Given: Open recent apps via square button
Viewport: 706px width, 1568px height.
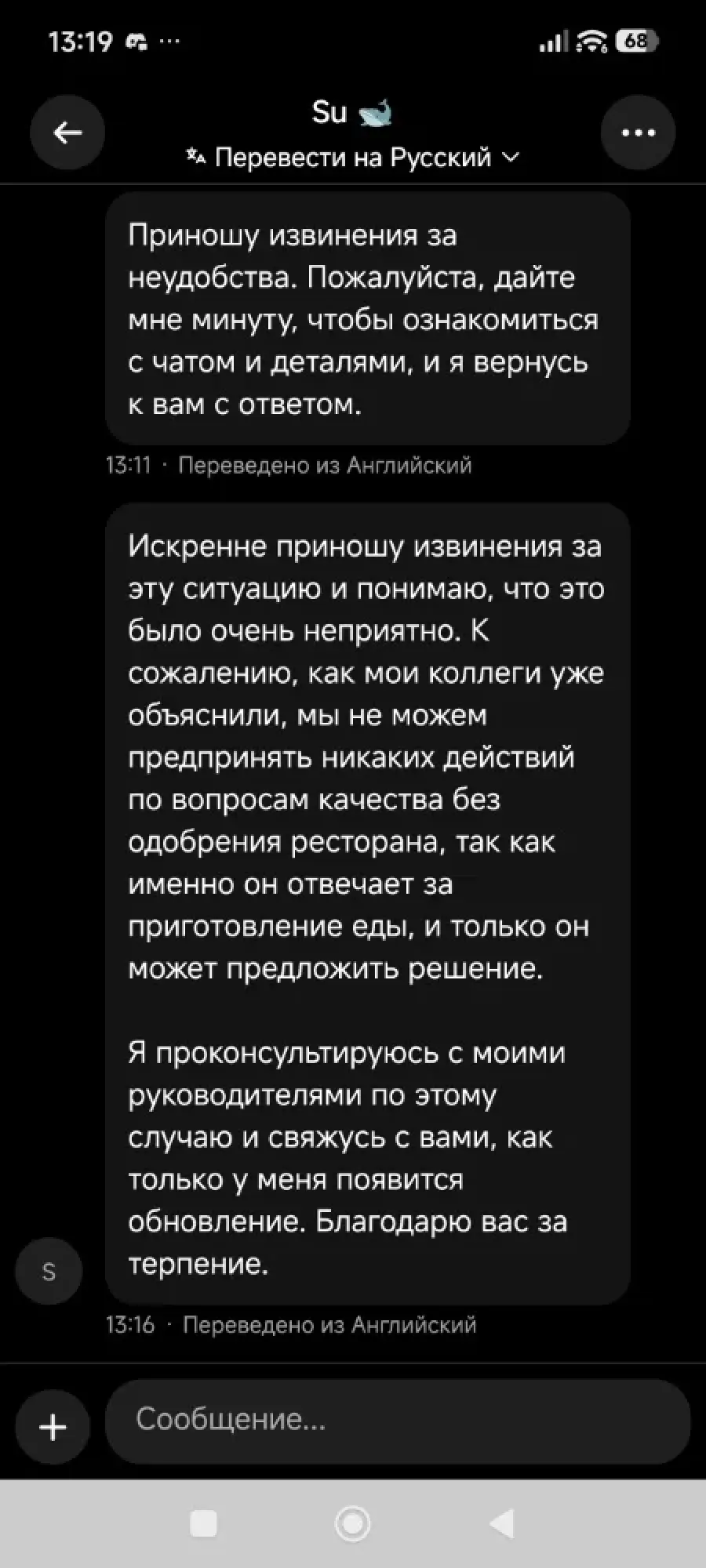Looking at the screenshot, I should 204,1524.
